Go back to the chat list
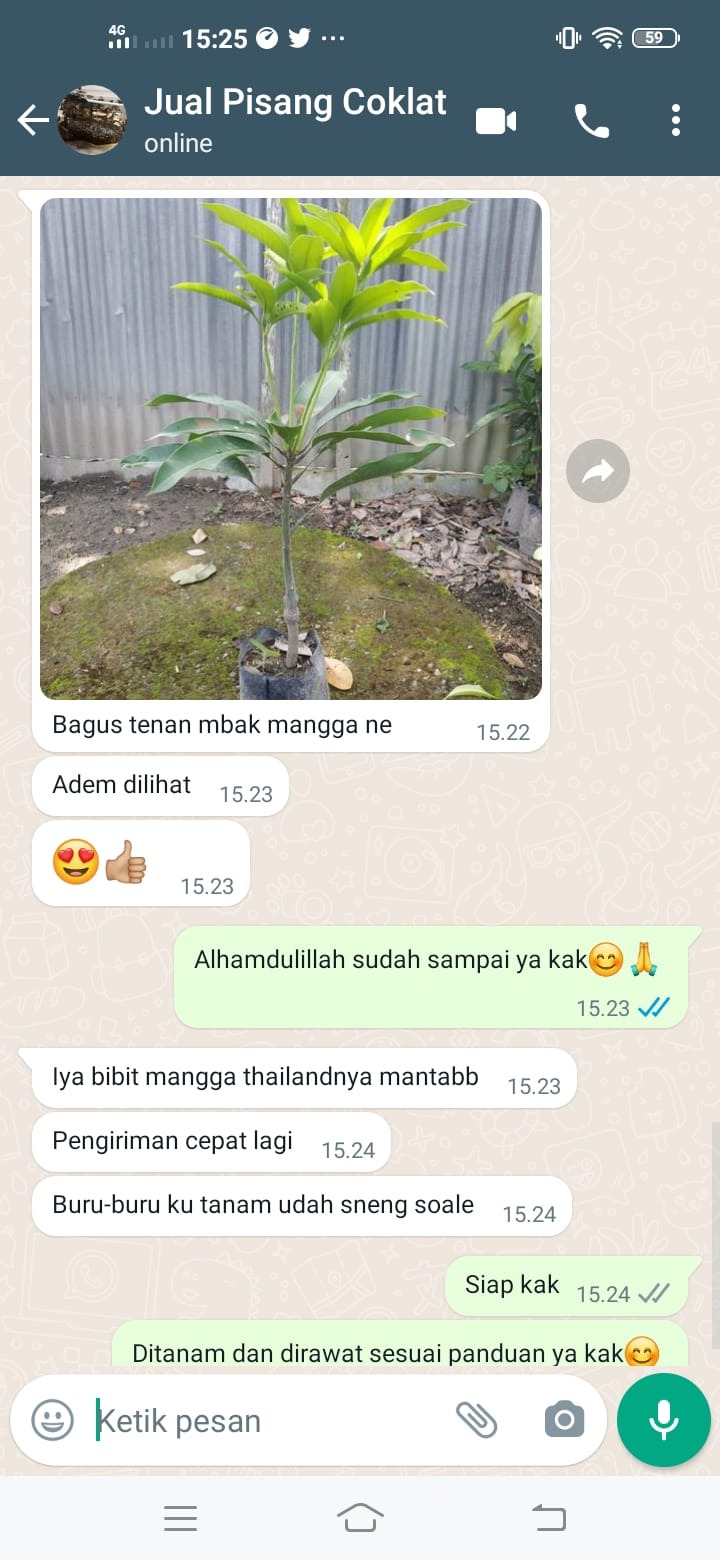720x1560 pixels. pyautogui.click(x=32, y=121)
